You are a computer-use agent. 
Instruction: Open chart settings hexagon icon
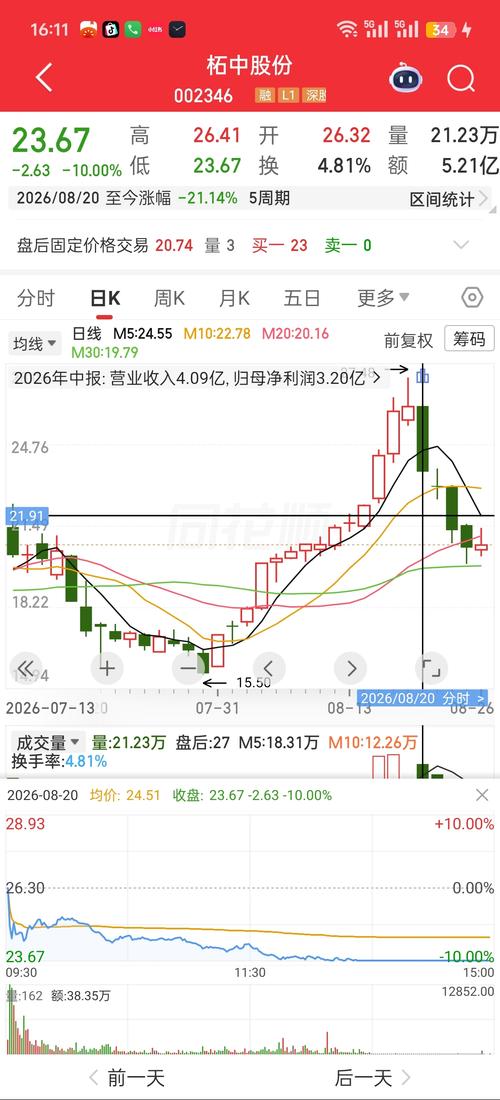[x=472, y=297]
